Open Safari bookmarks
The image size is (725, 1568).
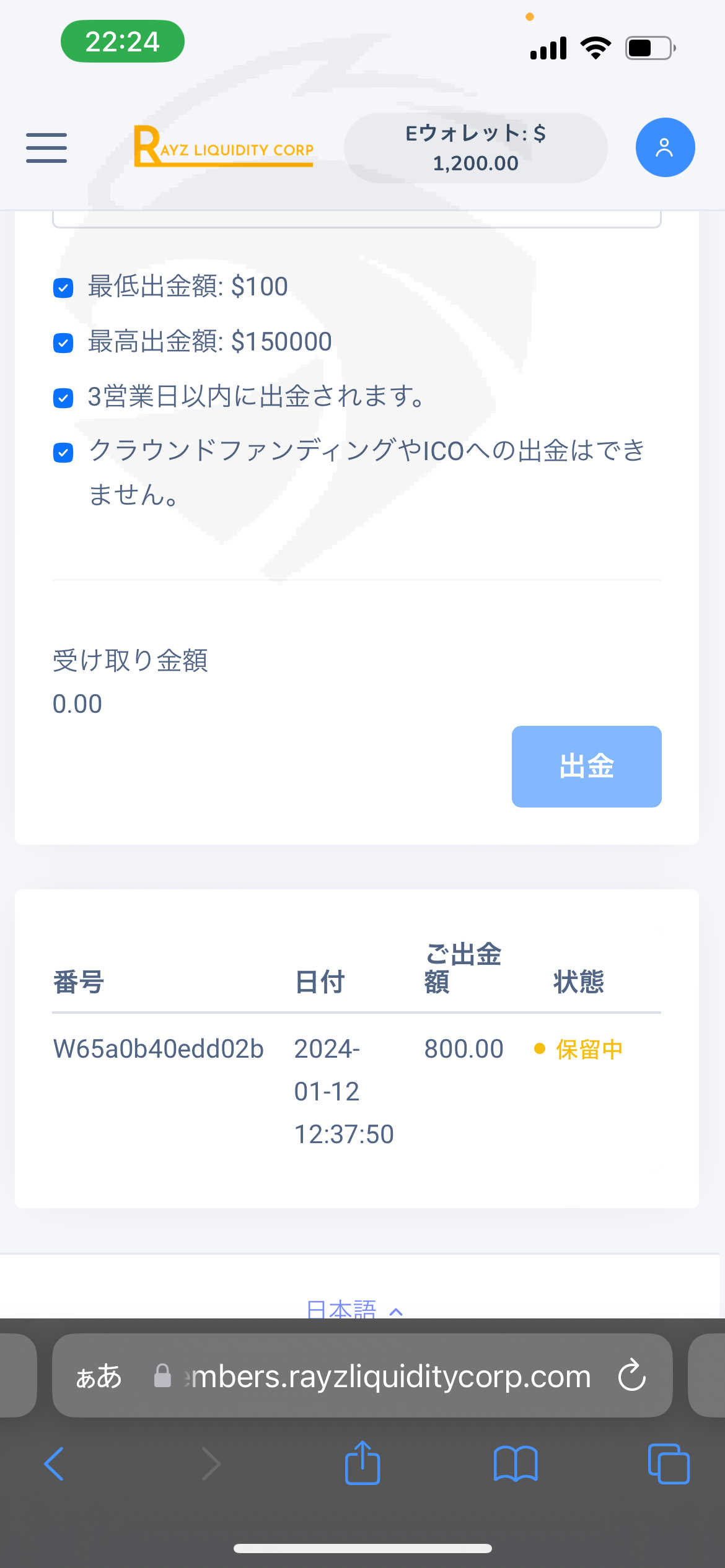click(516, 1464)
